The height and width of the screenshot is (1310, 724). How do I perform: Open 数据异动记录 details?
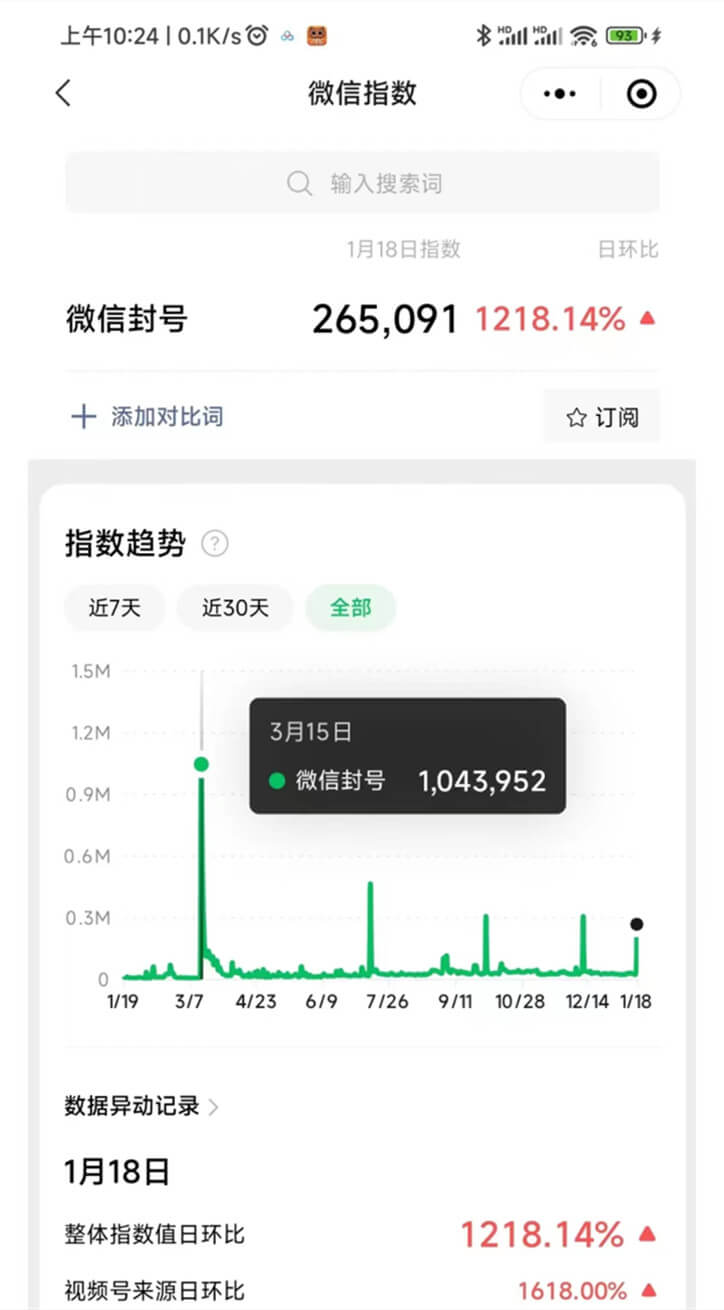click(142, 1106)
